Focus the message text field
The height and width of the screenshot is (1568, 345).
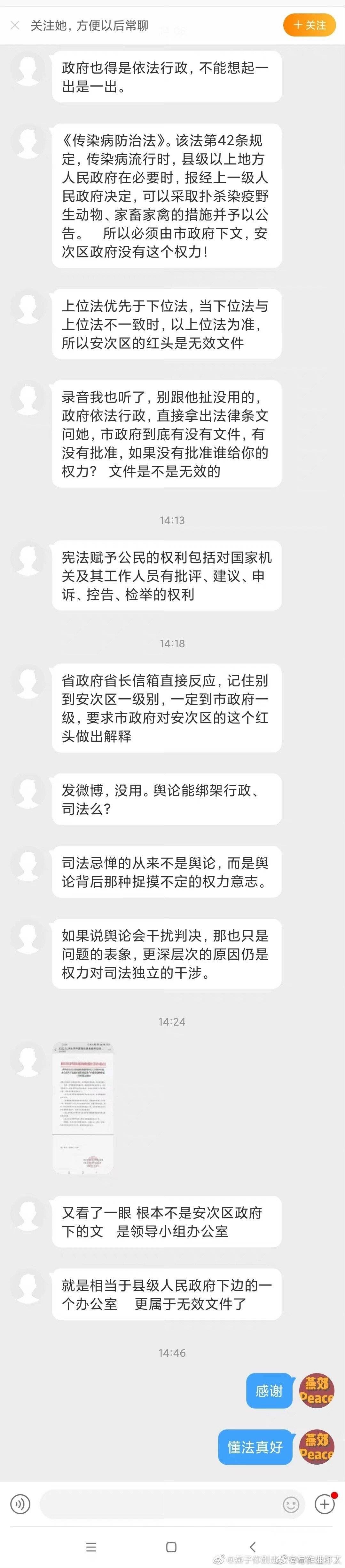click(158, 1504)
